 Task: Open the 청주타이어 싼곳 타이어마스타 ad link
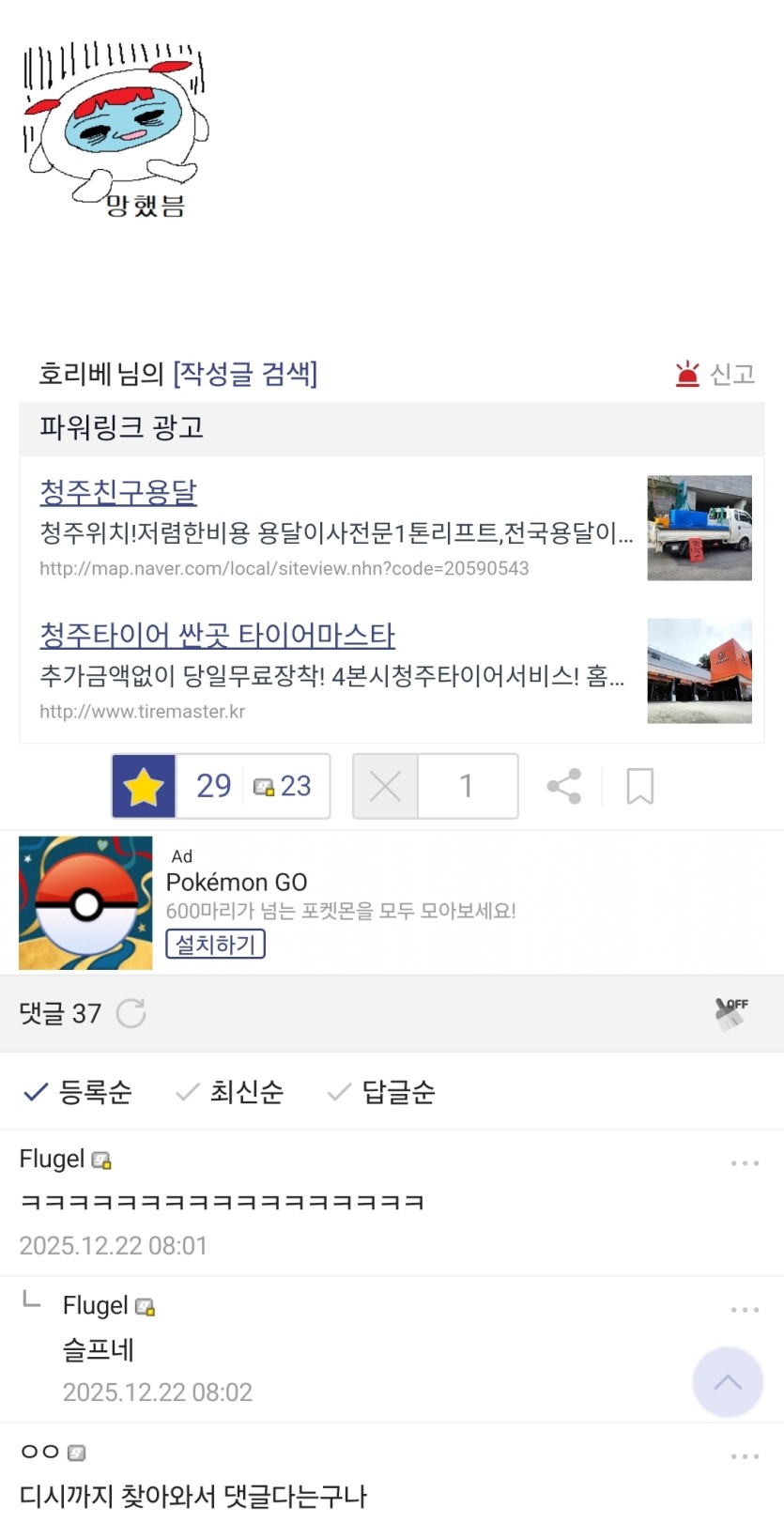217,635
